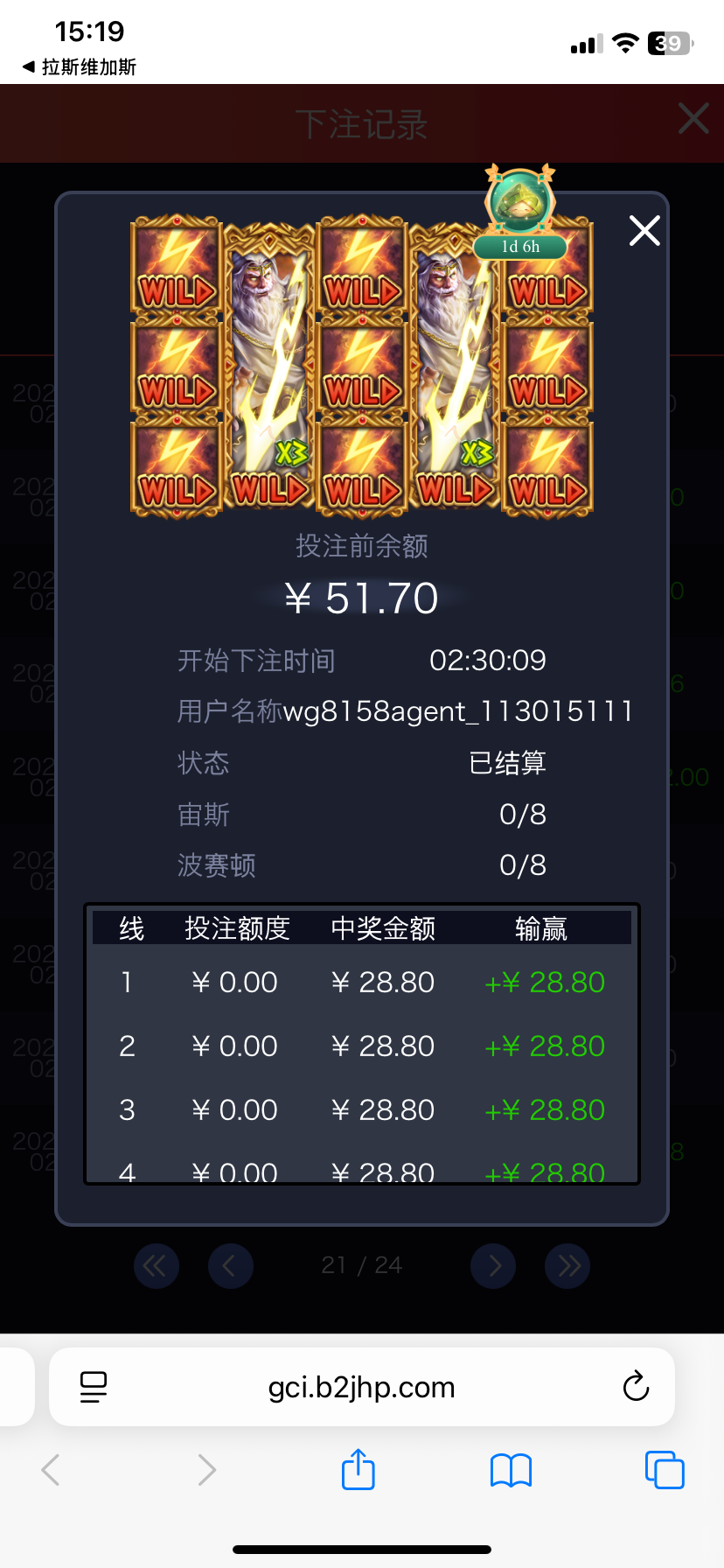Share this page from Safari toolbar
Screen dimensions: 724x1568
[359, 1469]
